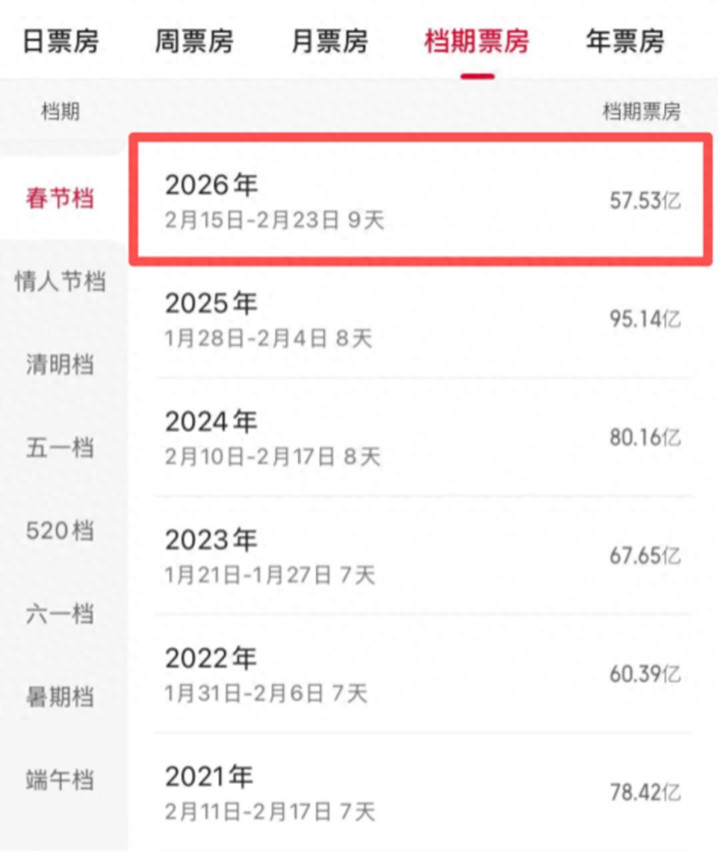
Task: Tap the 2022年 row with 60.39亿
Action: (422, 674)
